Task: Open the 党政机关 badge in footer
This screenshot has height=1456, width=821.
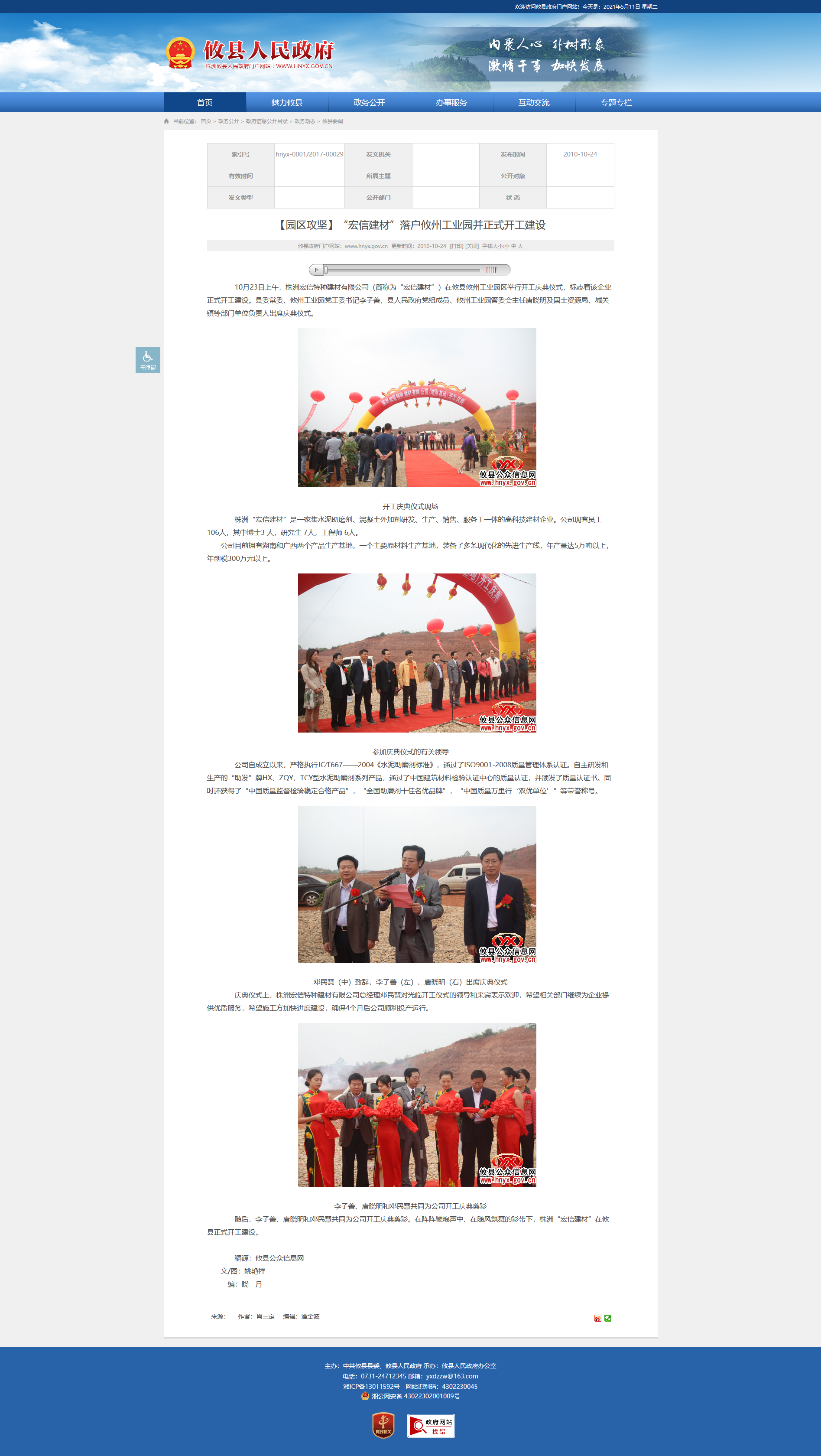Action: (x=383, y=1425)
